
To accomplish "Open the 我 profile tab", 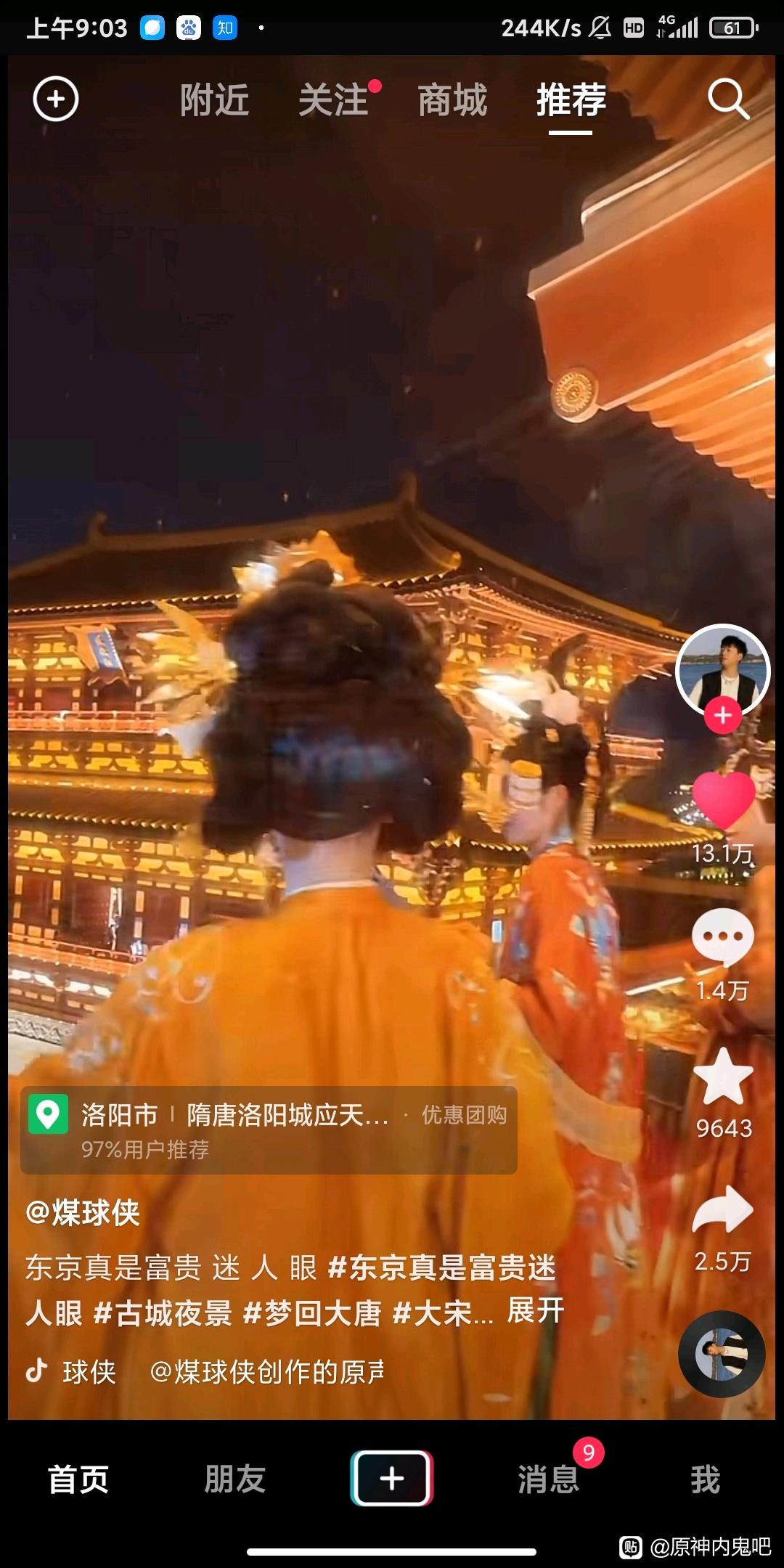I will (705, 1479).
